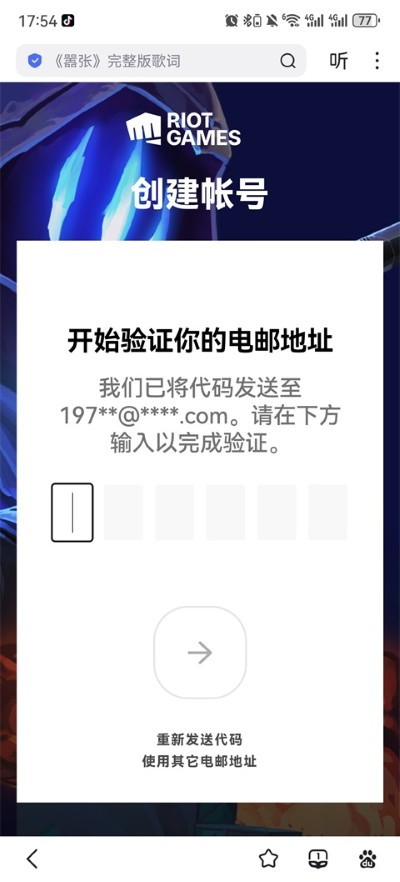Resend the code via 重新发送代码

point(200,739)
